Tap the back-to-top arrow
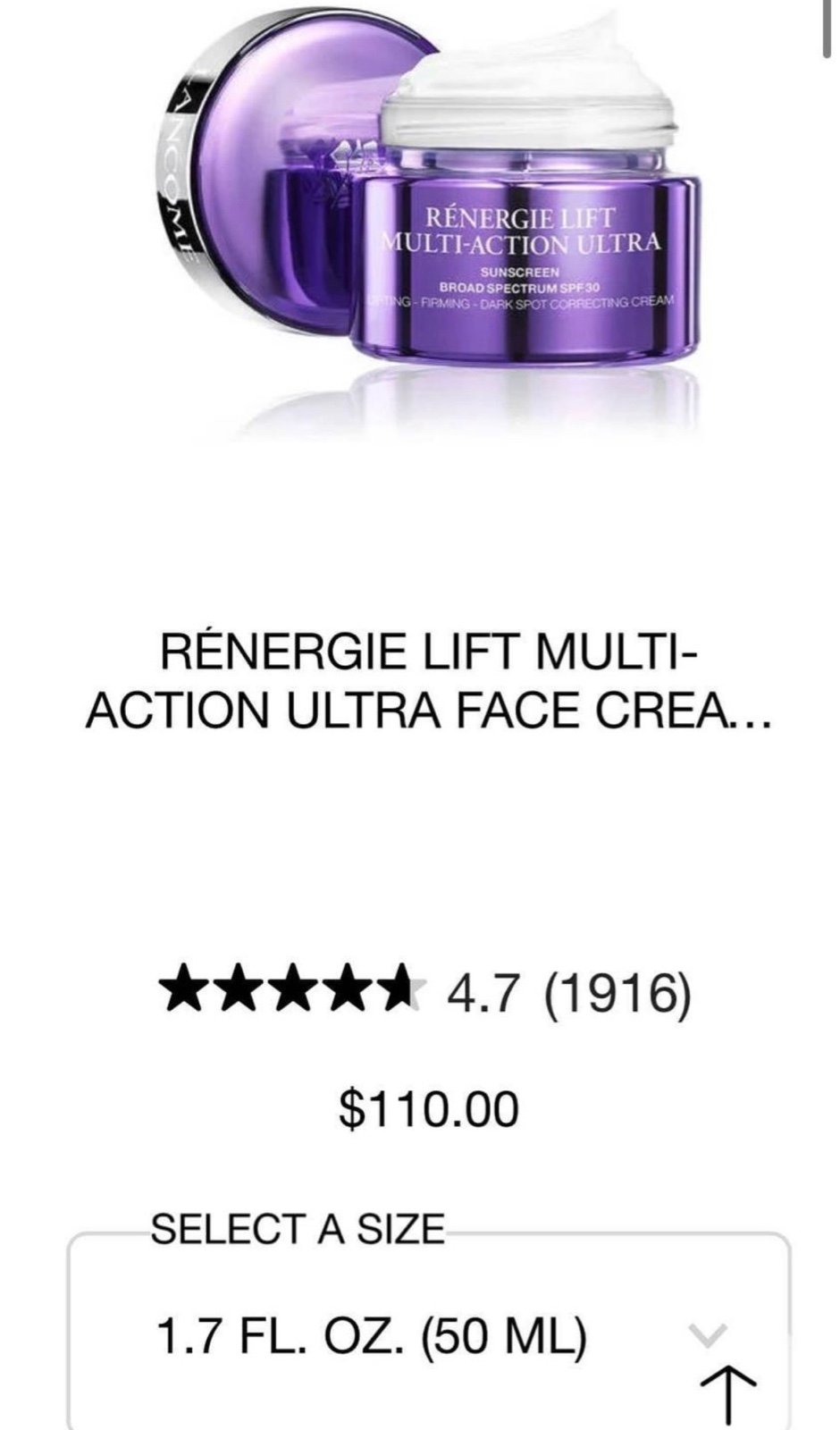Viewport: 840px width, 1430px height. (x=727, y=1392)
